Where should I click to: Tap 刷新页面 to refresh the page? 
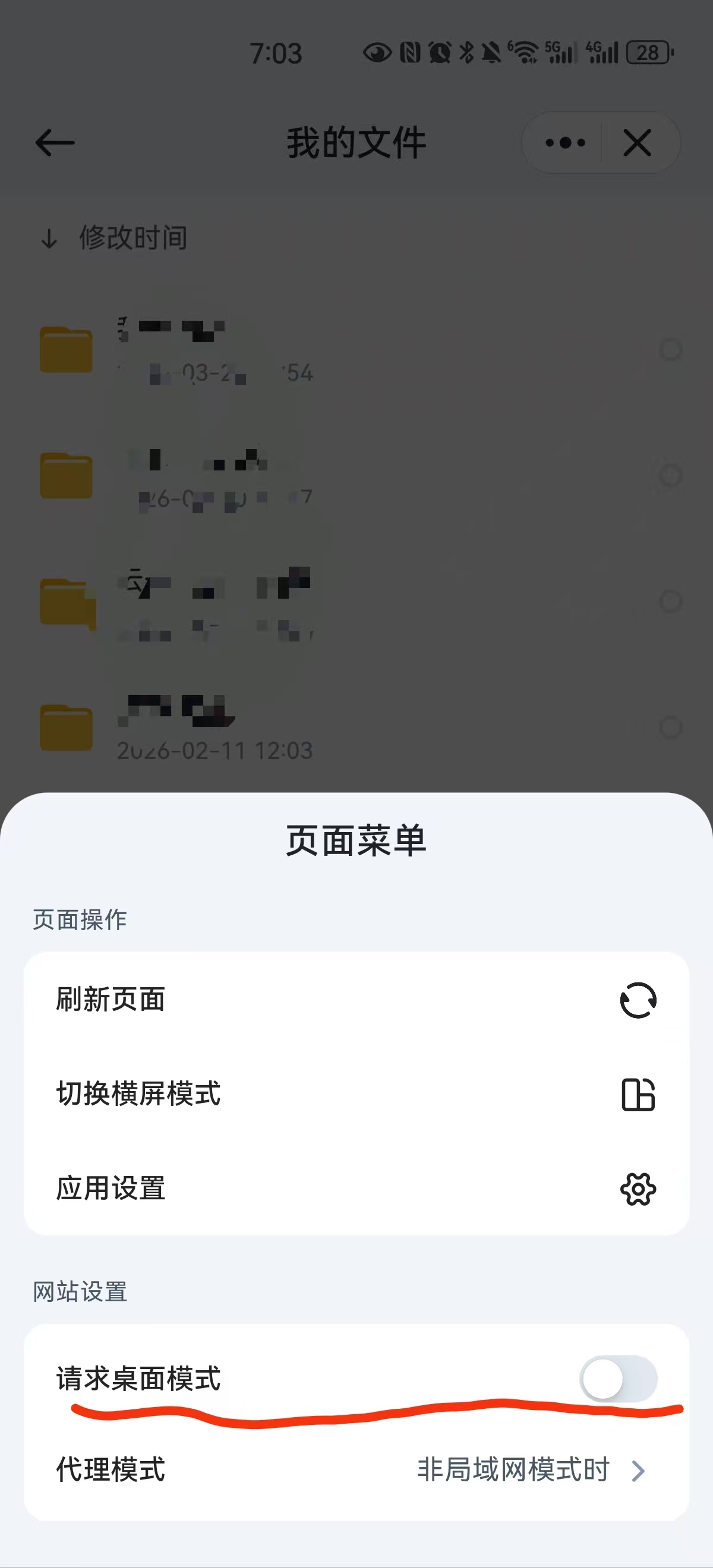tap(356, 1000)
